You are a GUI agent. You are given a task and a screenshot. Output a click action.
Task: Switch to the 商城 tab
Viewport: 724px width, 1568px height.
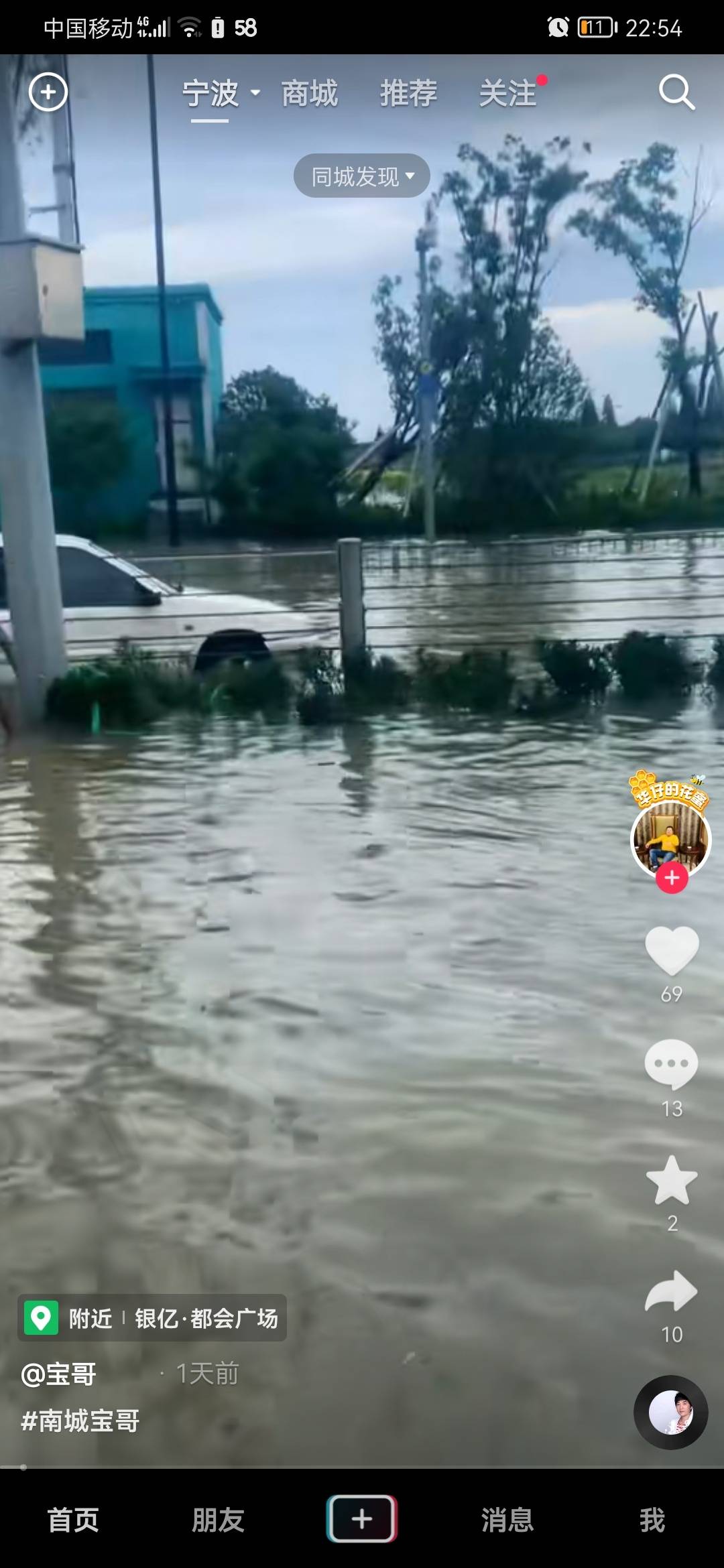(x=309, y=93)
